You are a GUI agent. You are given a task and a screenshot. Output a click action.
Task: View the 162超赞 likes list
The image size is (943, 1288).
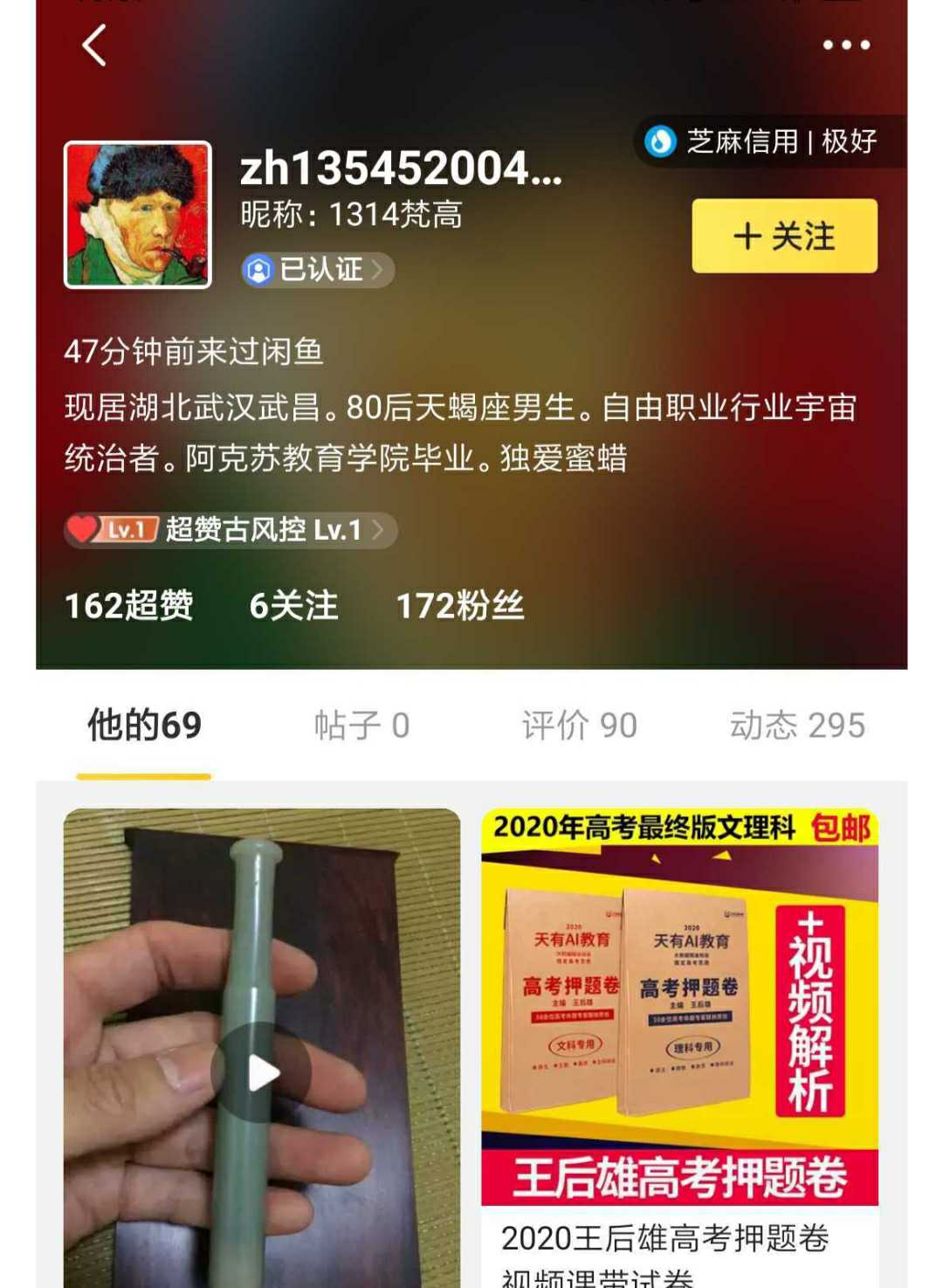(129, 606)
